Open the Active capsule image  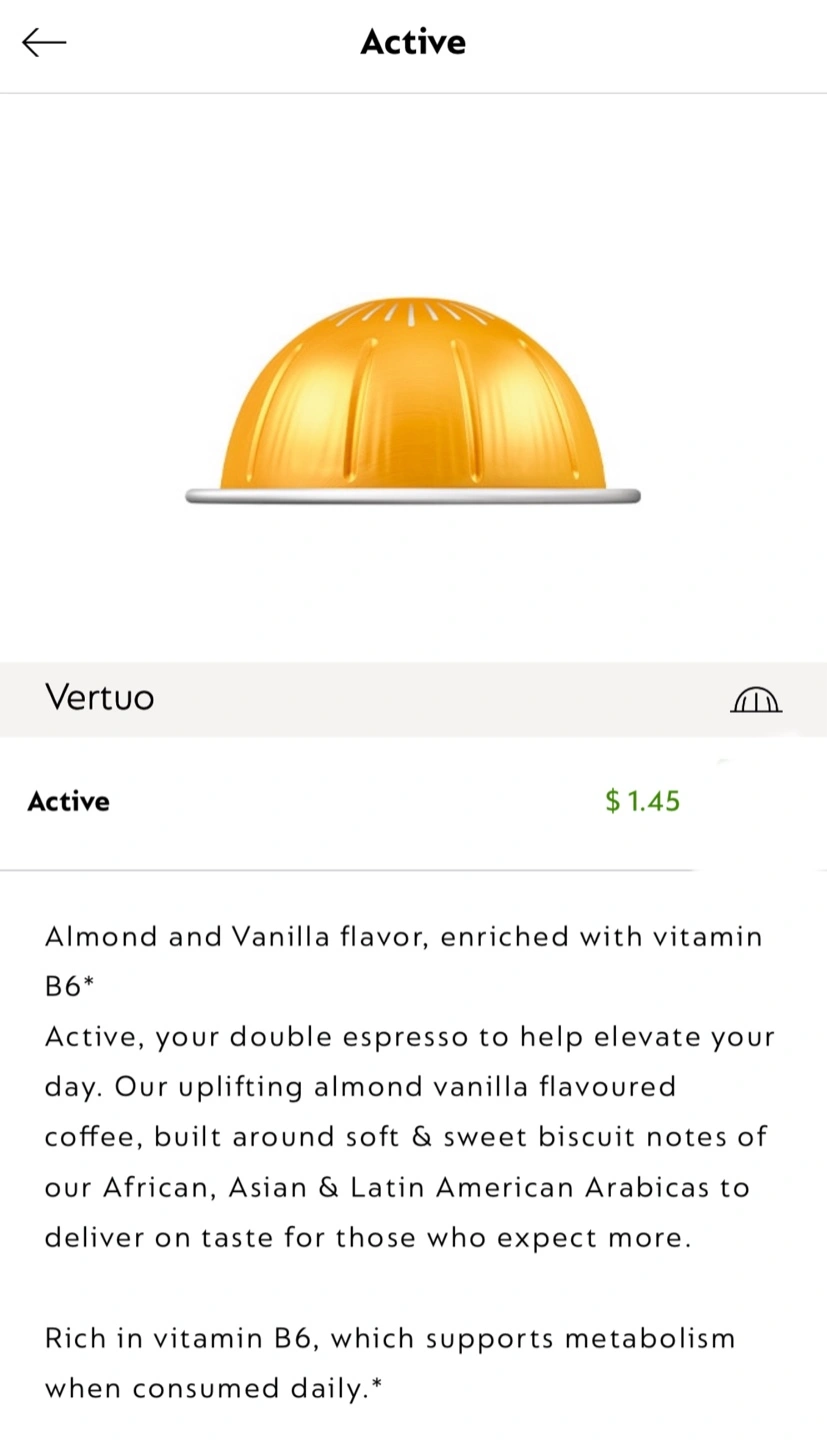(413, 400)
